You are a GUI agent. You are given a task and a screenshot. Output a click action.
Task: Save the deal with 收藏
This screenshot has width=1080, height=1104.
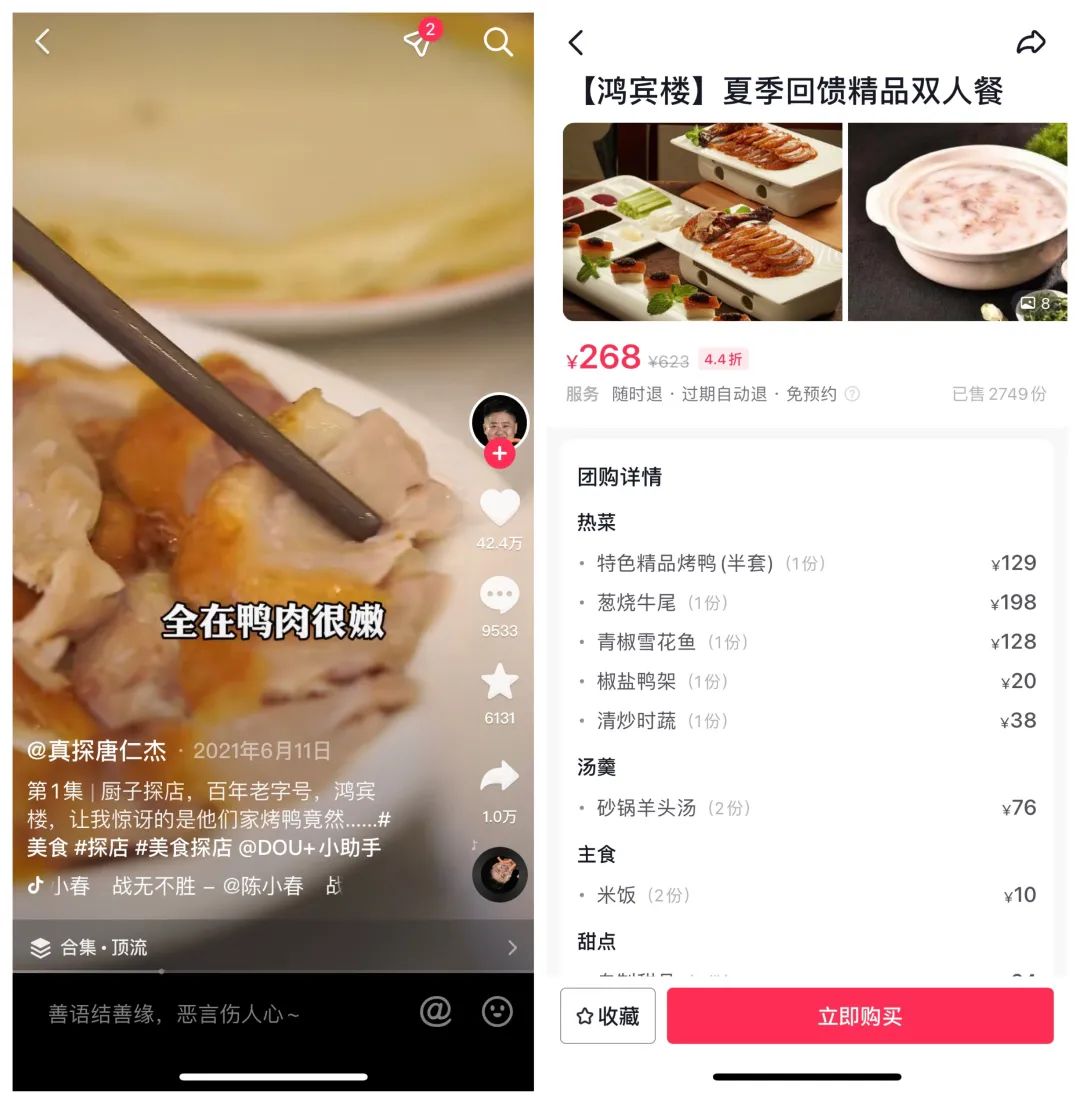(x=608, y=1016)
